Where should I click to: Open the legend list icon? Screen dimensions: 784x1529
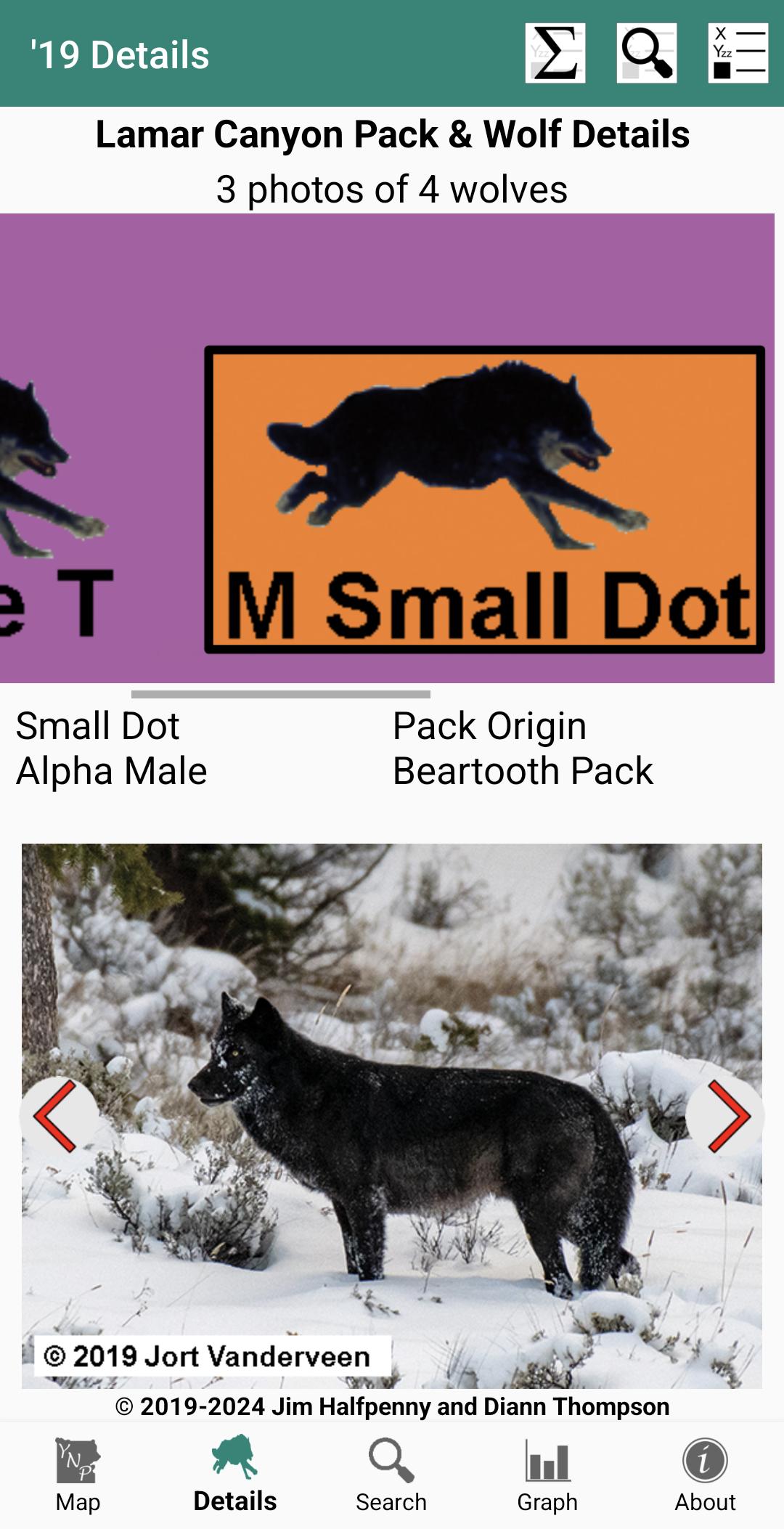point(738,53)
